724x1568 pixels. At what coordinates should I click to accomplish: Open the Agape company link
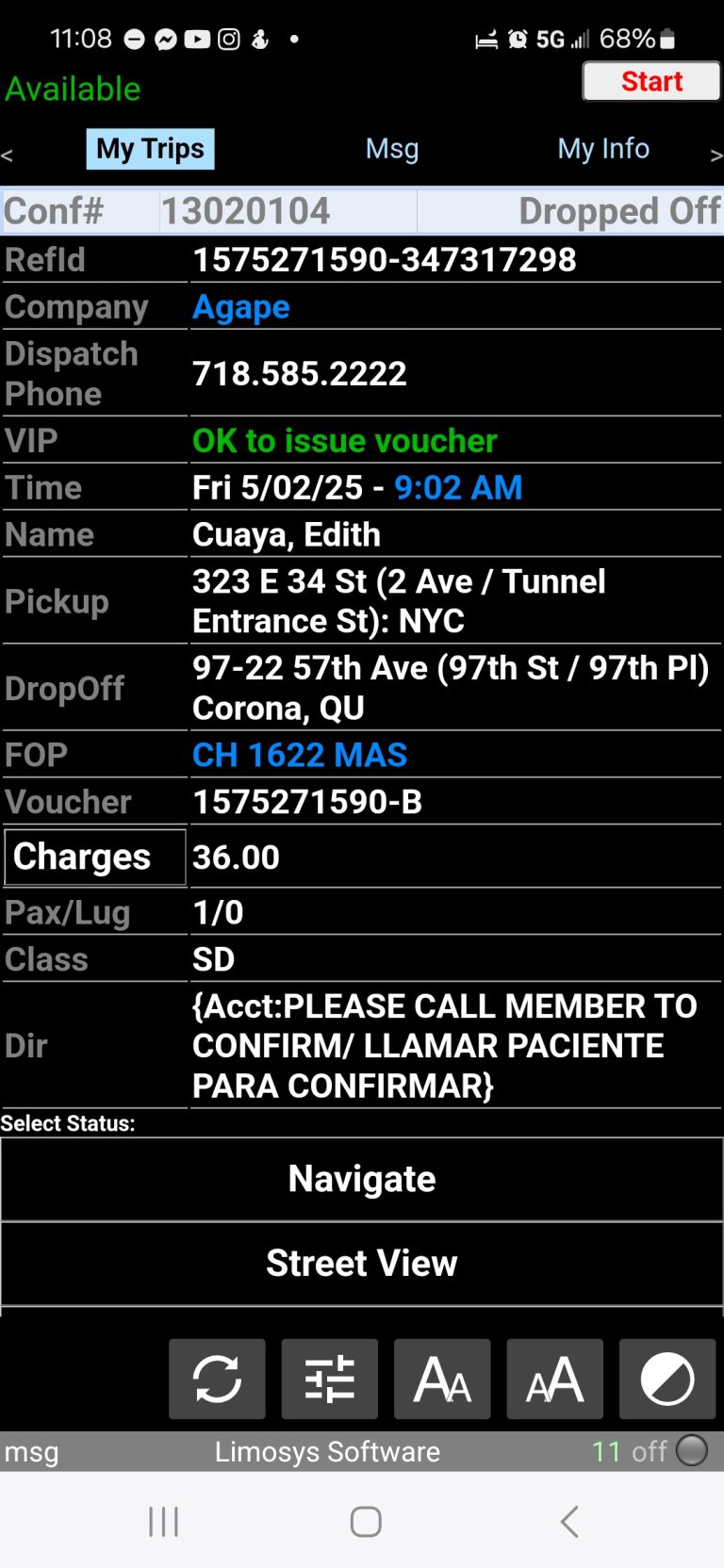pyautogui.click(x=241, y=307)
